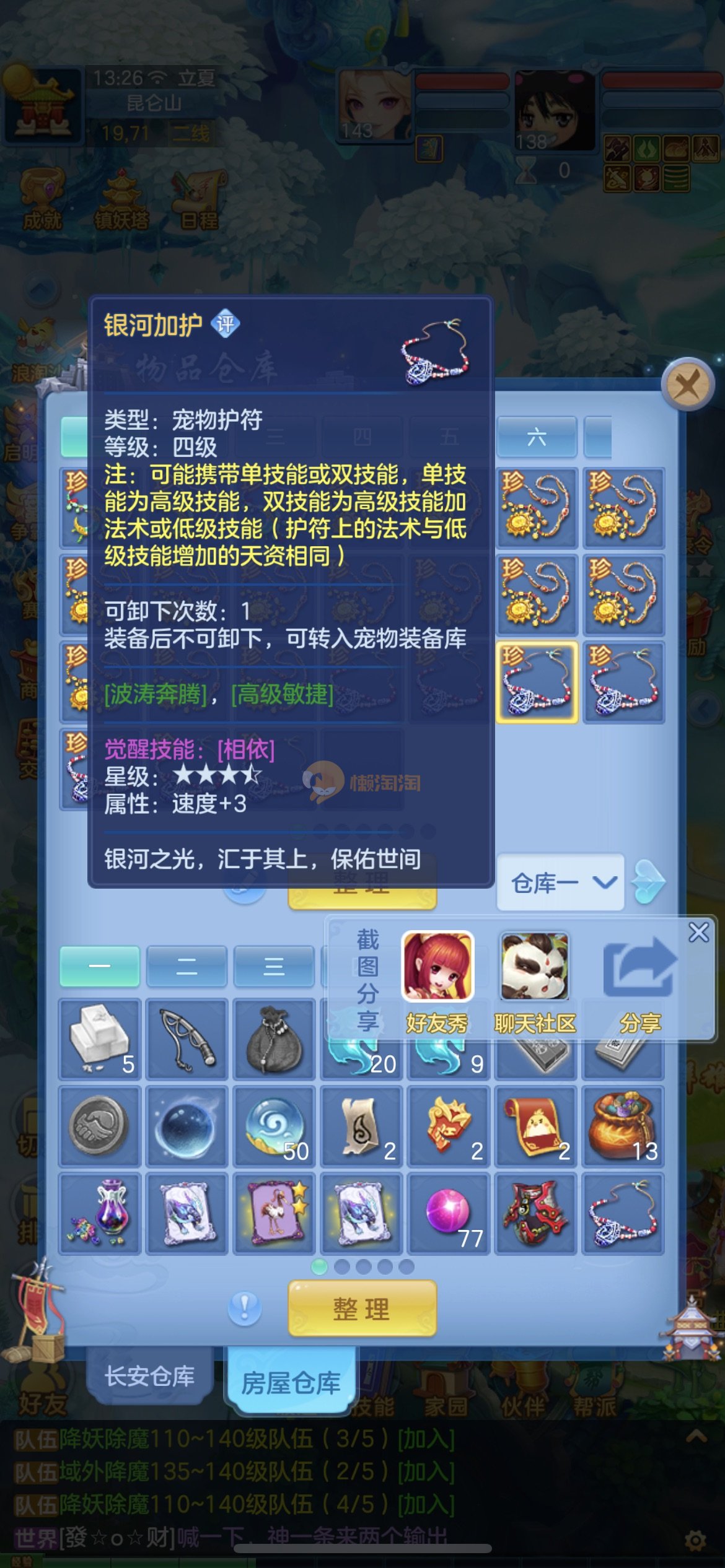Switch to inventory bag tab 二

coord(187,966)
